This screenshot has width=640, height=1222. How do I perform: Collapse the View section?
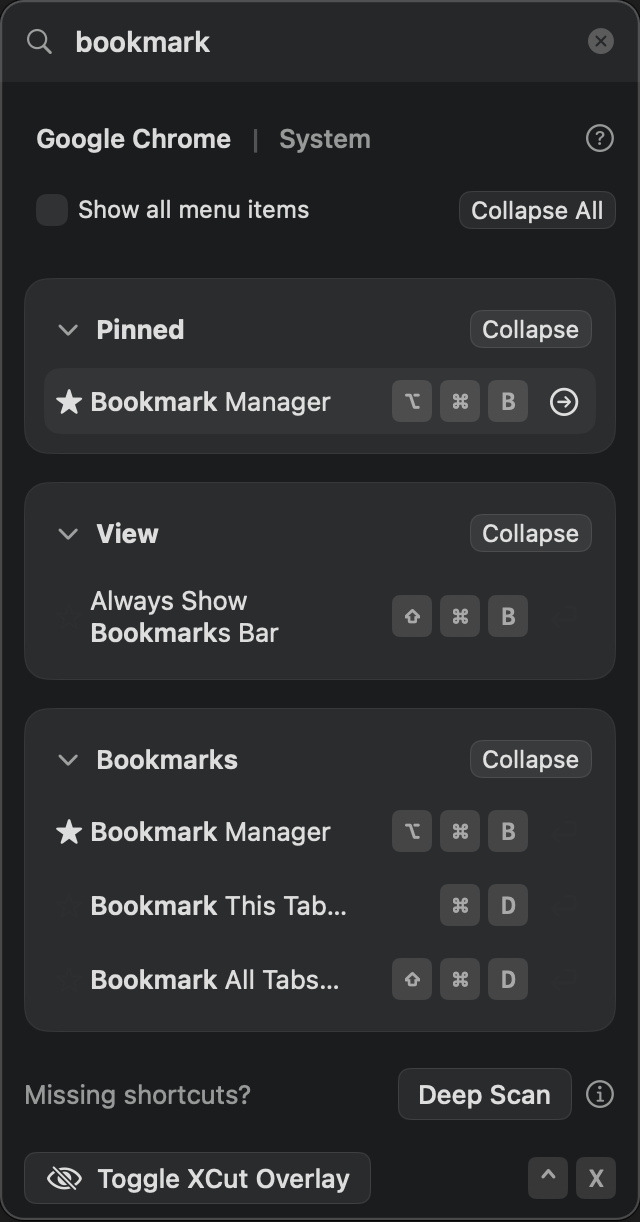(x=530, y=534)
